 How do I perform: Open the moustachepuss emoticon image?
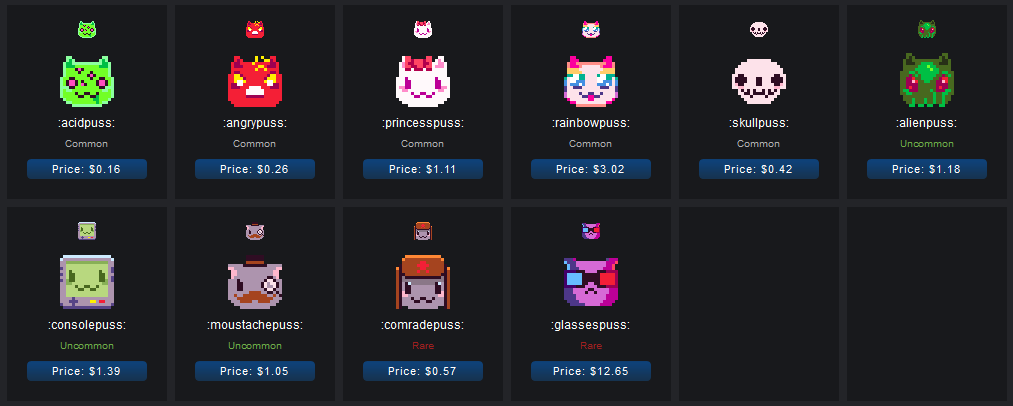click(x=255, y=283)
